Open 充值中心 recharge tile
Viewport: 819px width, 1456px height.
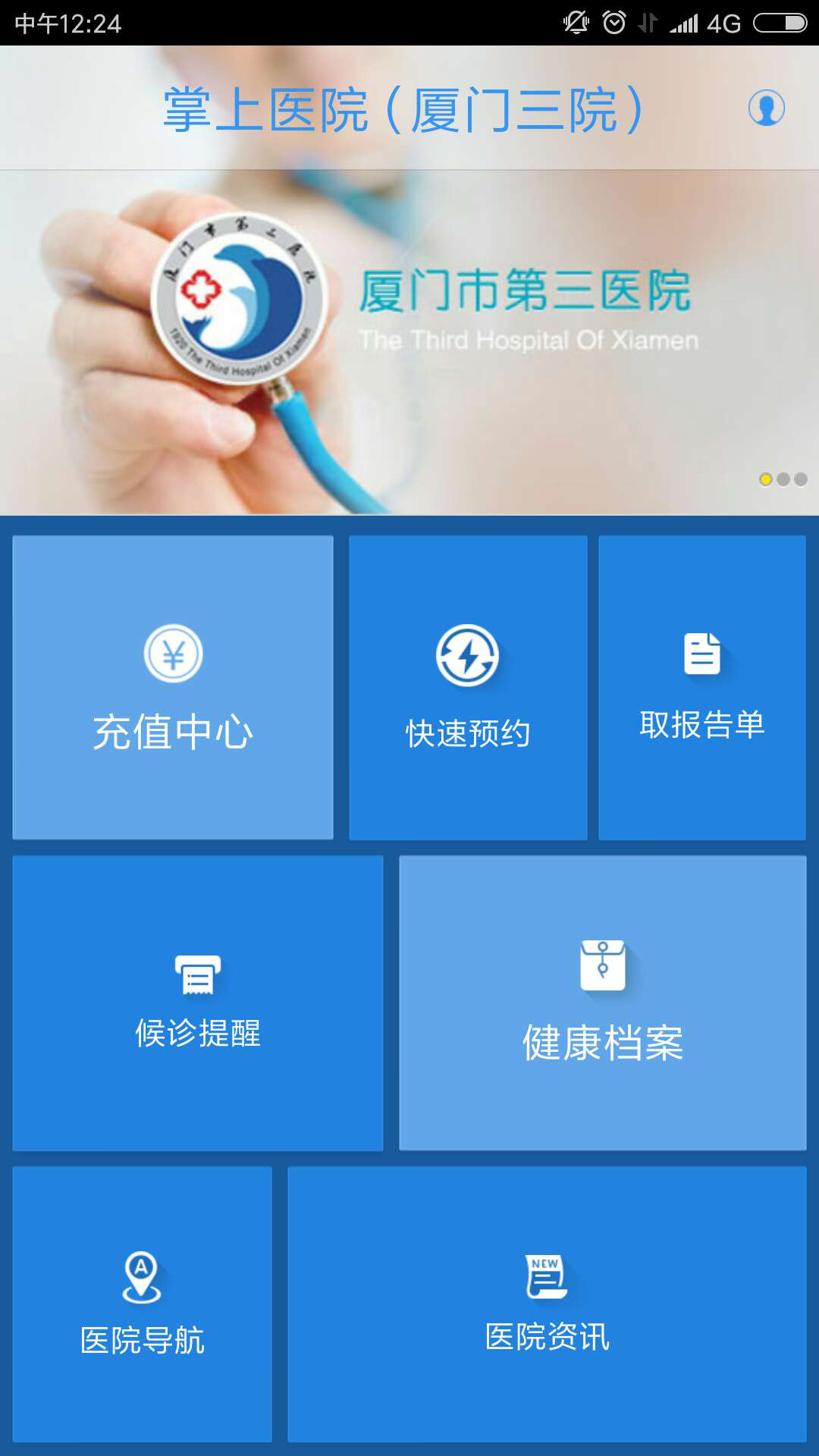click(173, 688)
